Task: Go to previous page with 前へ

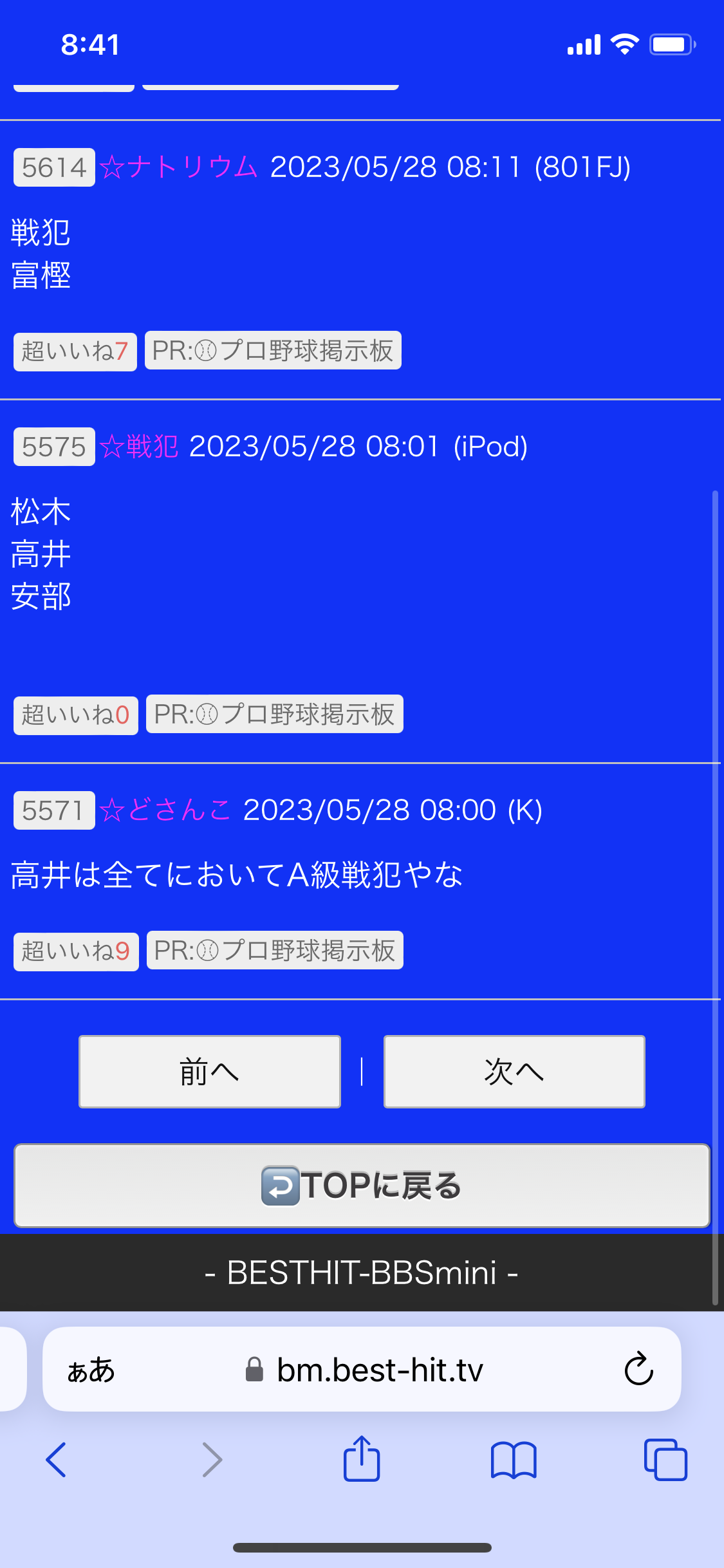Action: [210, 1072]
